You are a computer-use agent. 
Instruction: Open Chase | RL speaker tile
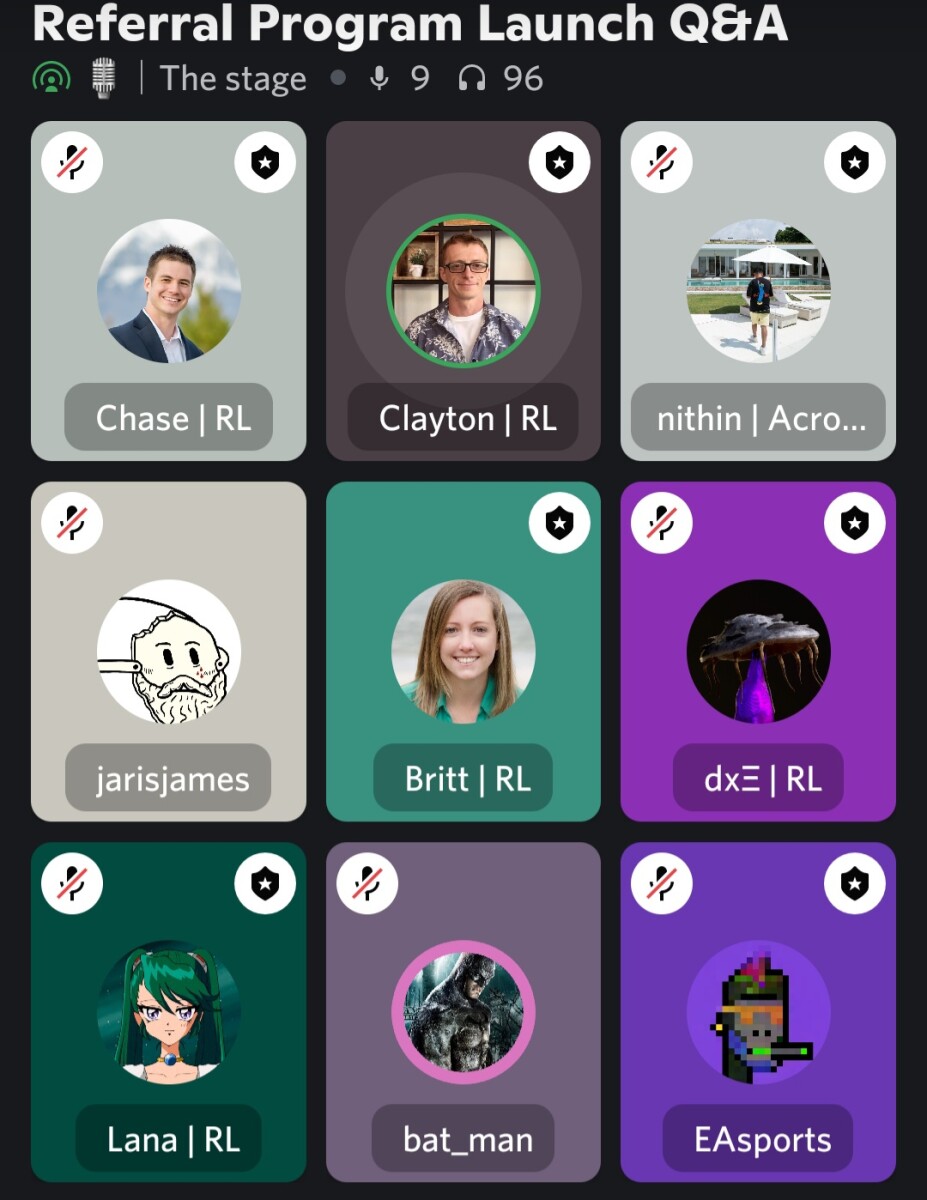(x=168, y=291)
